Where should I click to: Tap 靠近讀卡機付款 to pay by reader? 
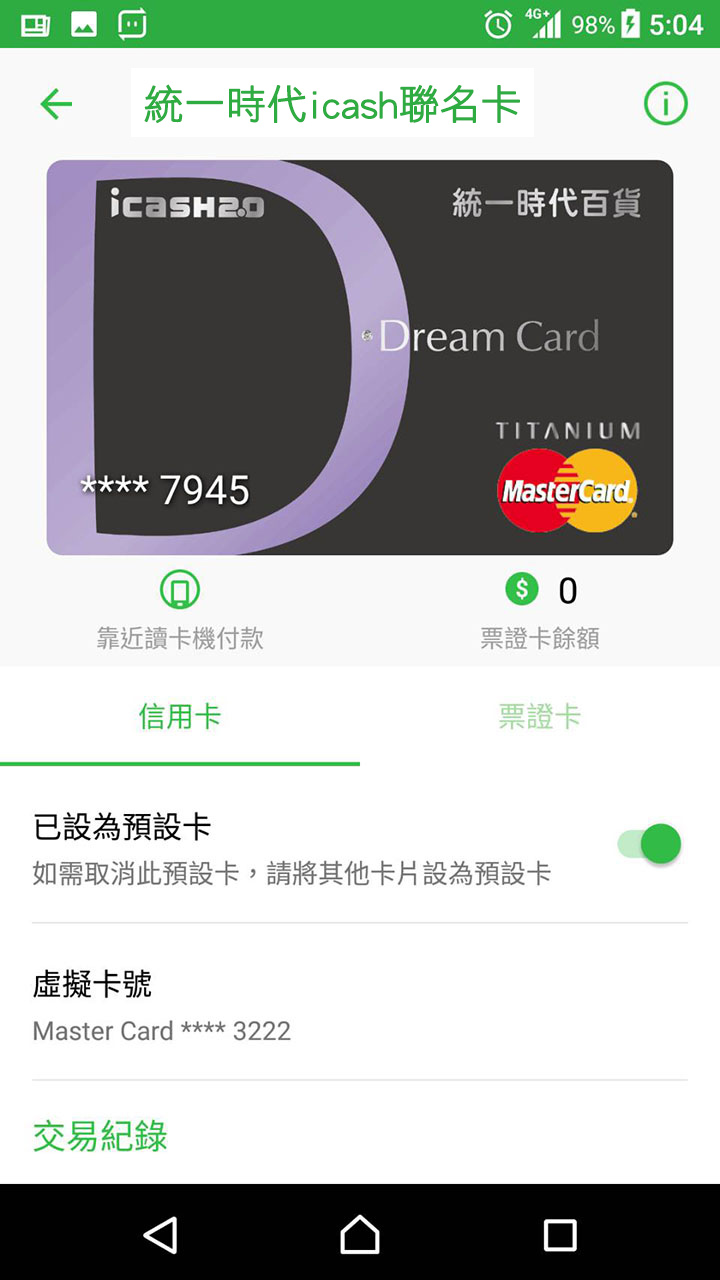pyautogui.click(x=180, y=610)
